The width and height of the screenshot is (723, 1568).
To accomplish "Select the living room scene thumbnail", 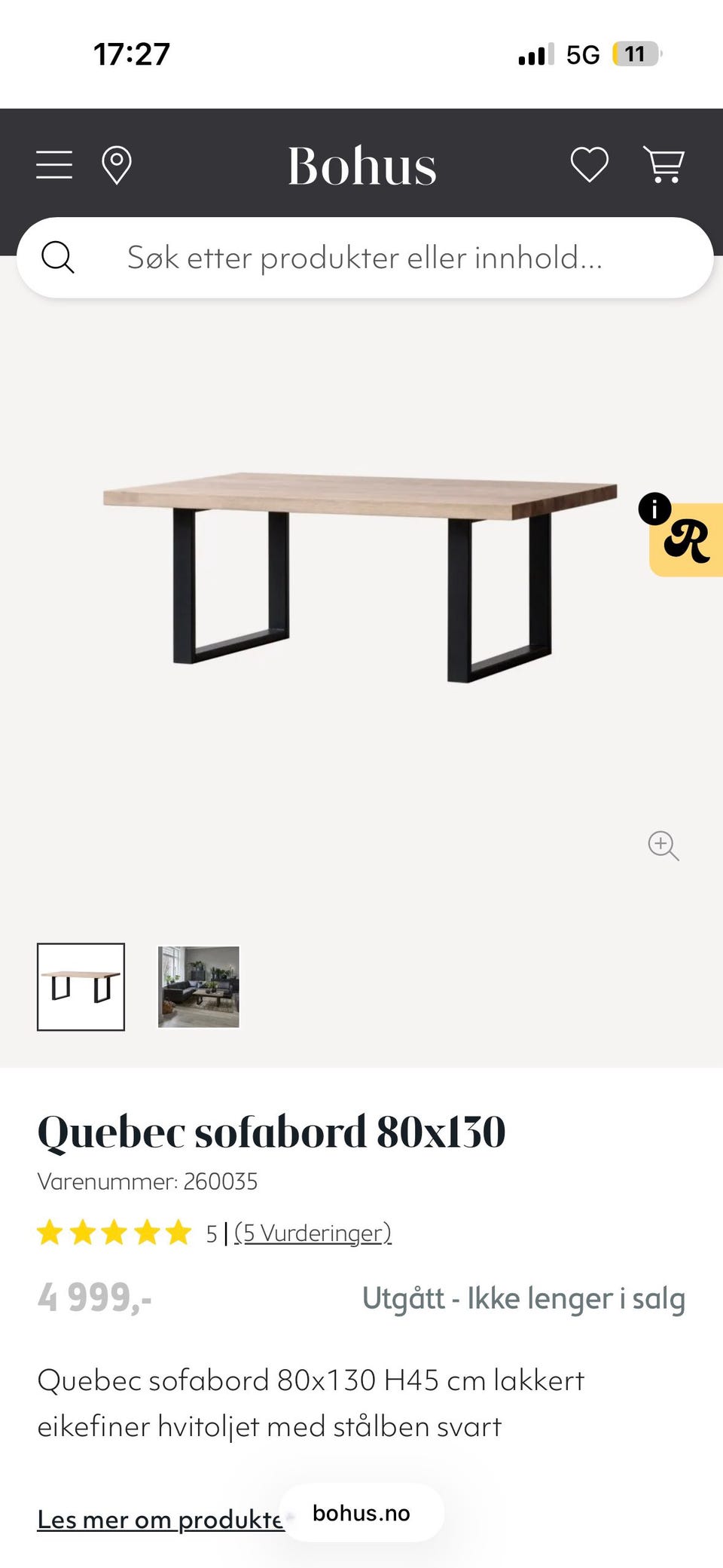I will pyautogui.click(x=198, y=987).
